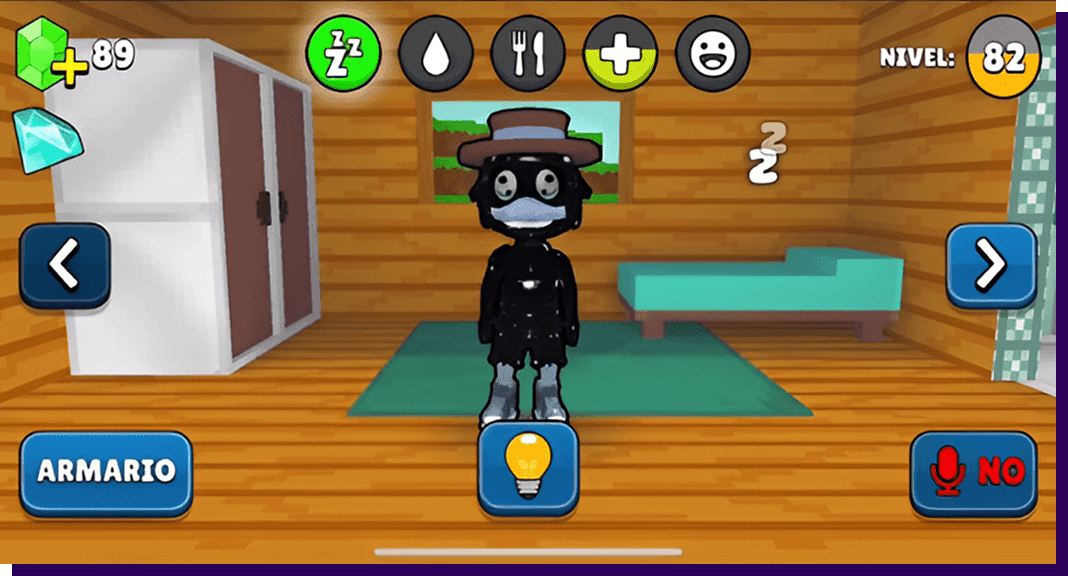Select the happy face fun icon
This screenshot has height=576, width=1068.
click(x=712, y=53)
